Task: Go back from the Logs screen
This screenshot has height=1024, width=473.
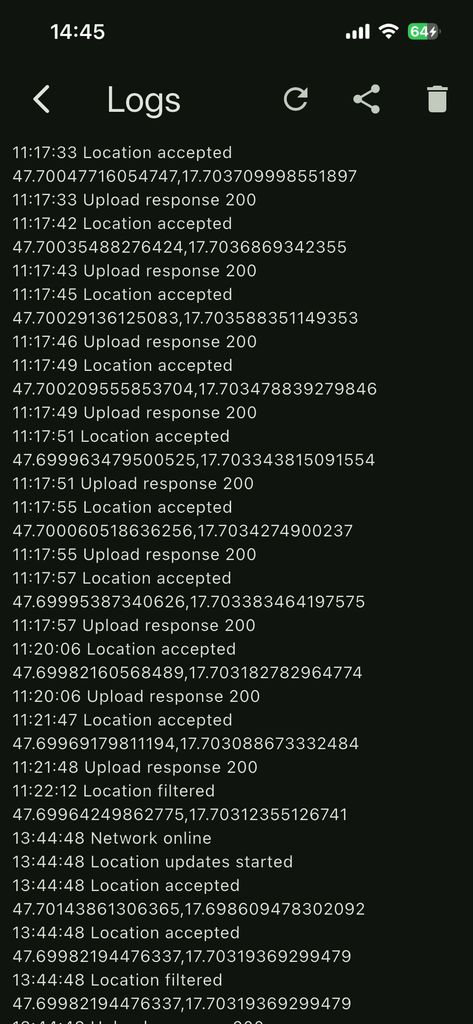Action: [x=41, y=100]
